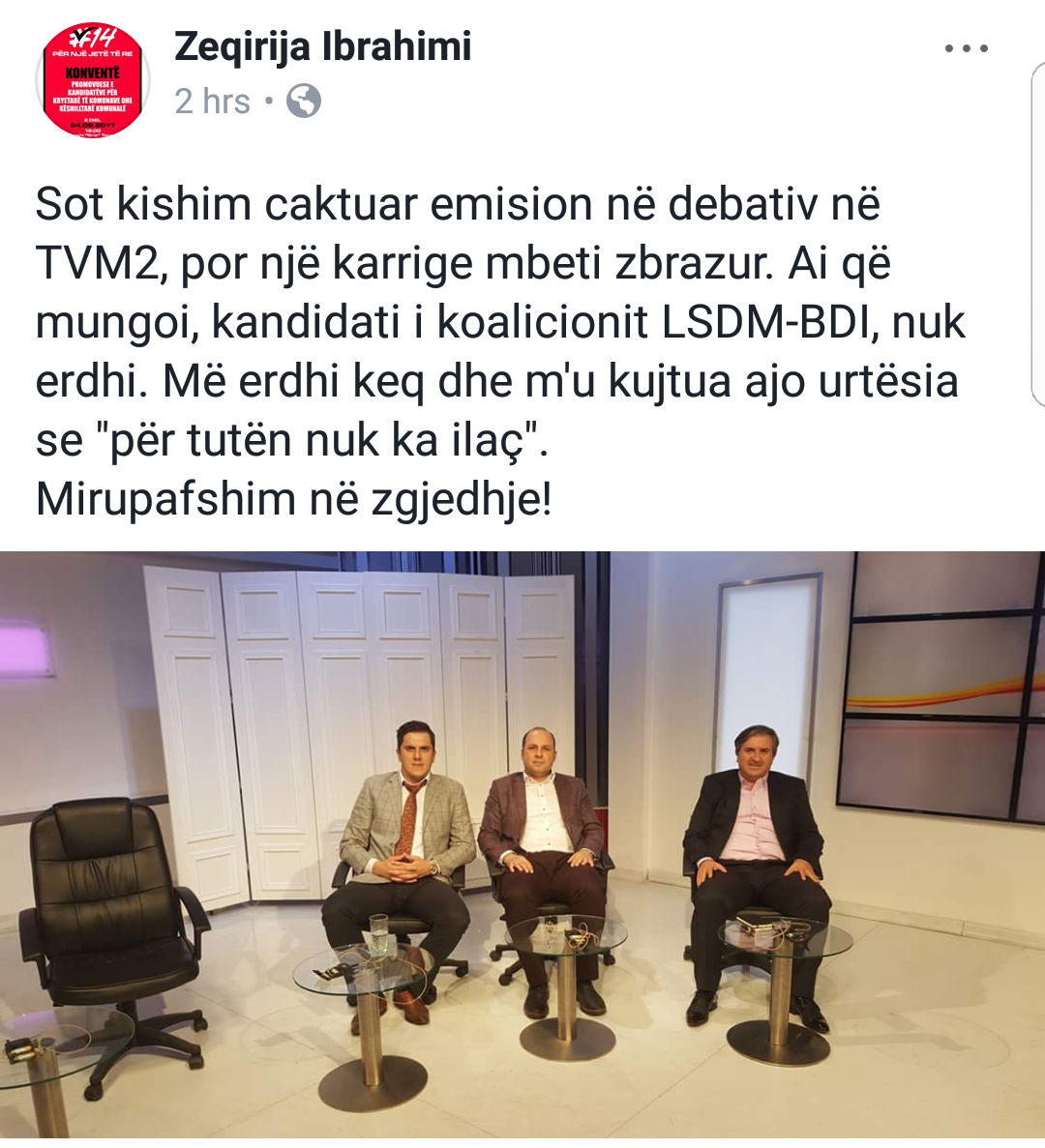Open the Zeqirija Ibrahimi profile name link

pyautogui.click(x=322, y=46)
